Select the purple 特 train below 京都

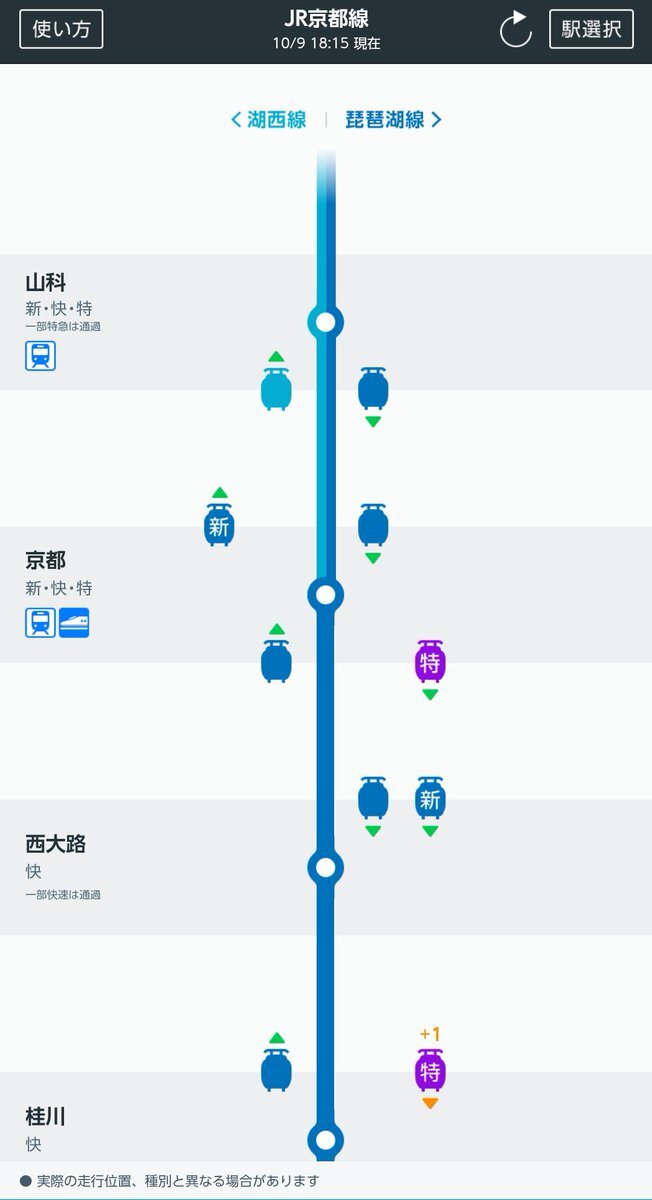(430, 662)
